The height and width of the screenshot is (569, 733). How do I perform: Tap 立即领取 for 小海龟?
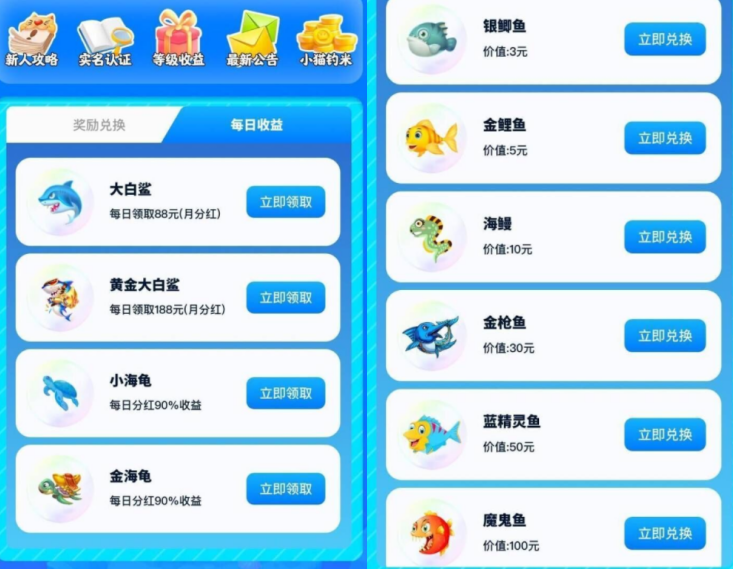285,393
